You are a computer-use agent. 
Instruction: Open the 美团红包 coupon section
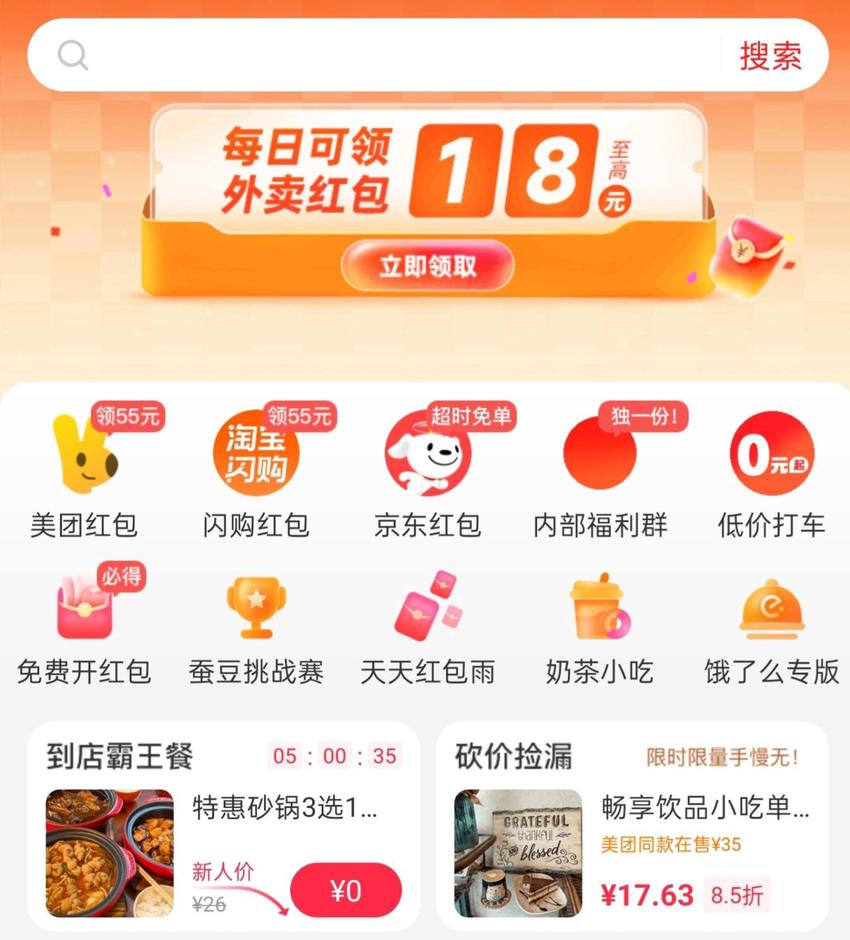coord(85,455)
